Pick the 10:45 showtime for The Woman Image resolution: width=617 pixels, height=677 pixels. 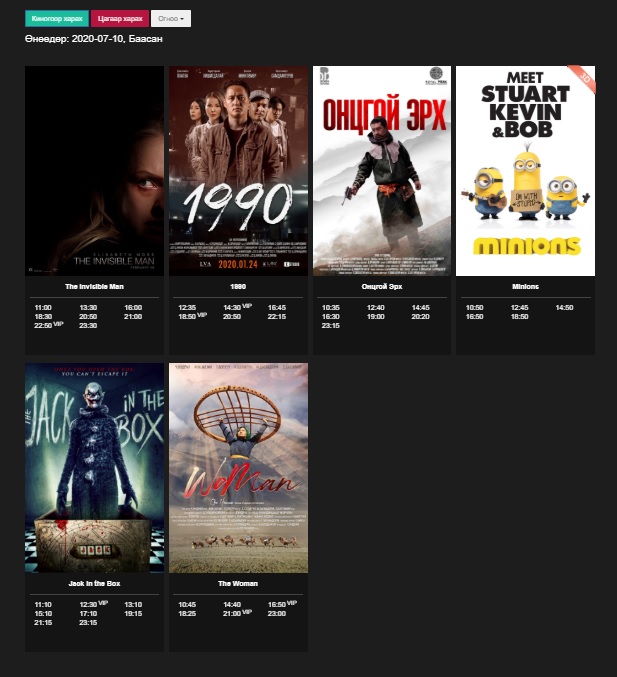click(187, 604)
